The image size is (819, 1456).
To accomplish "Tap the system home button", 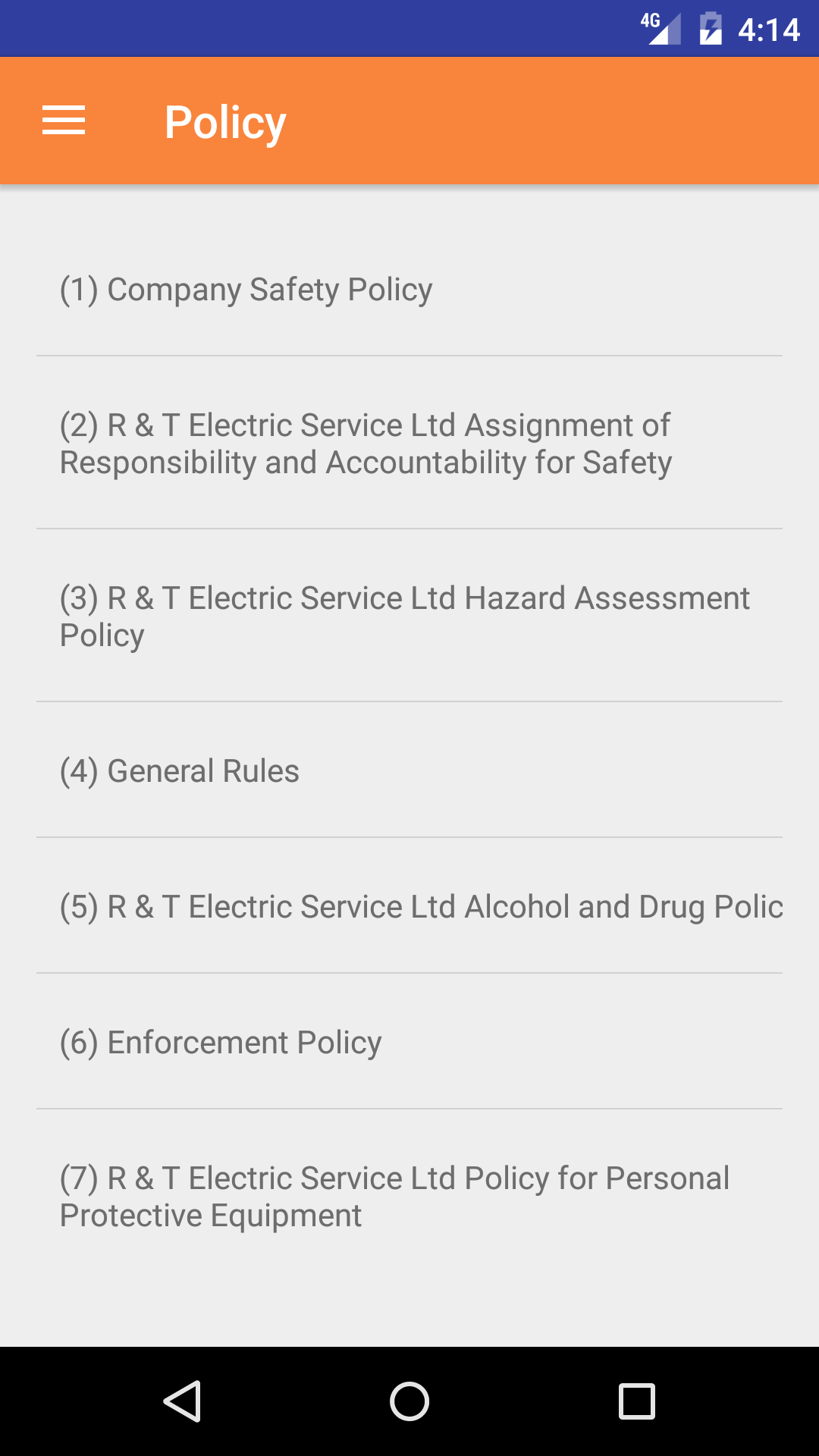I will (409, 1401).
